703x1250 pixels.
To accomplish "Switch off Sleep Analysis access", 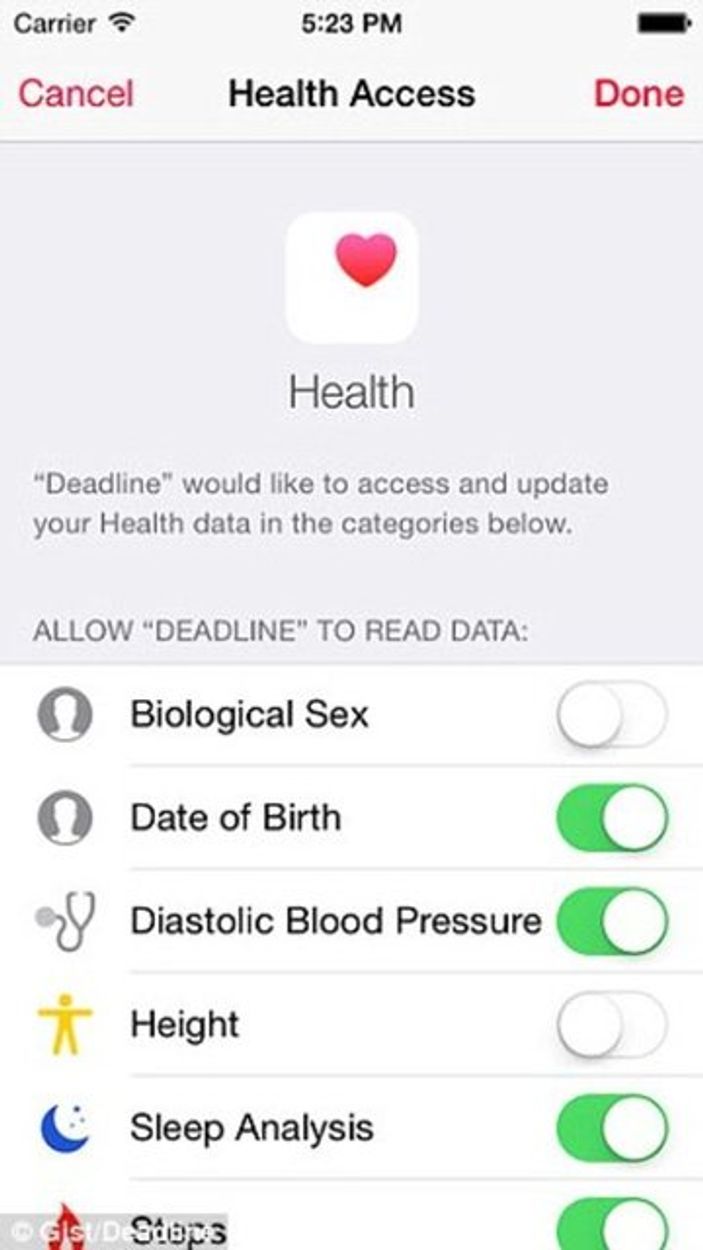I will point(611,1128).
